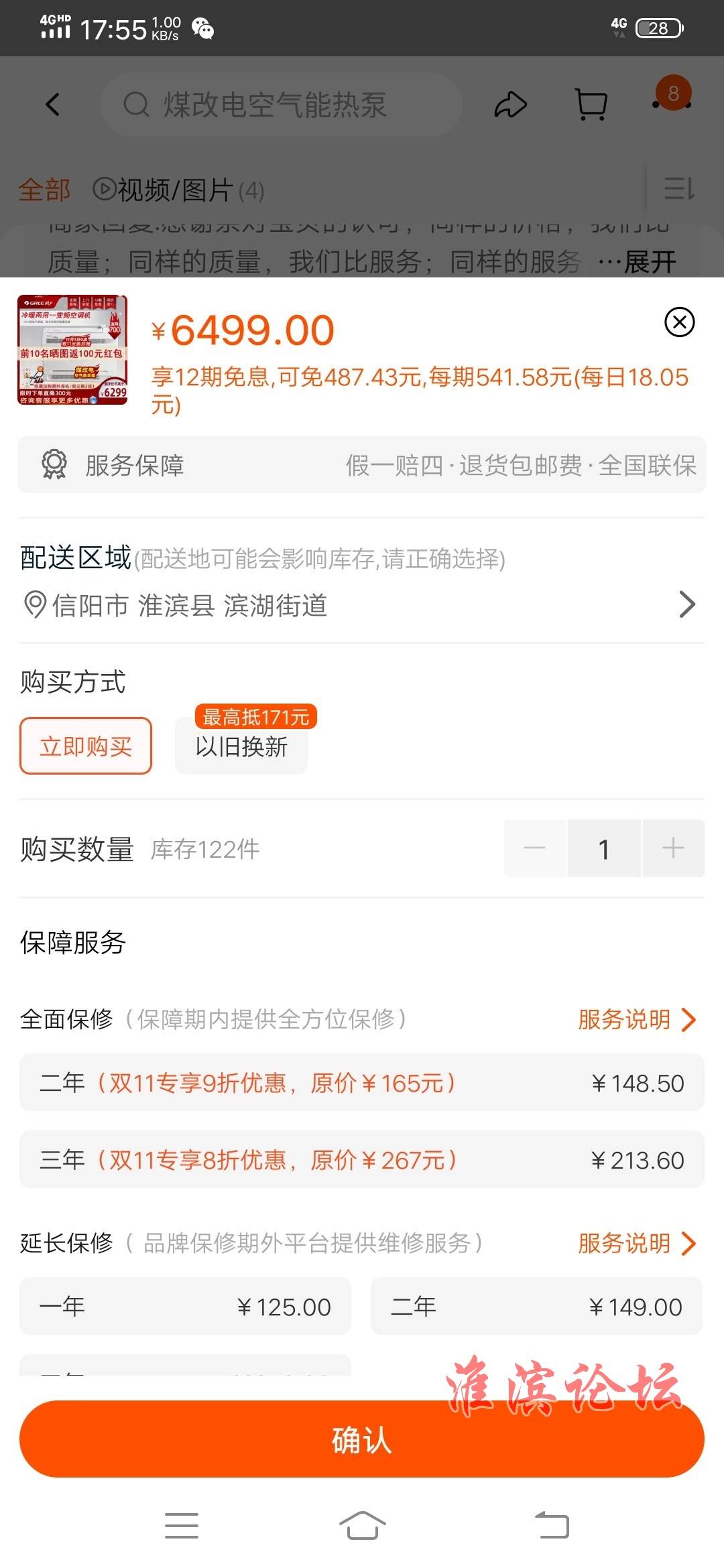Pick two-year 延长保修 for ¥149.00
The width and height of the screenshot is (724, 1568).
pos(536,1306)
